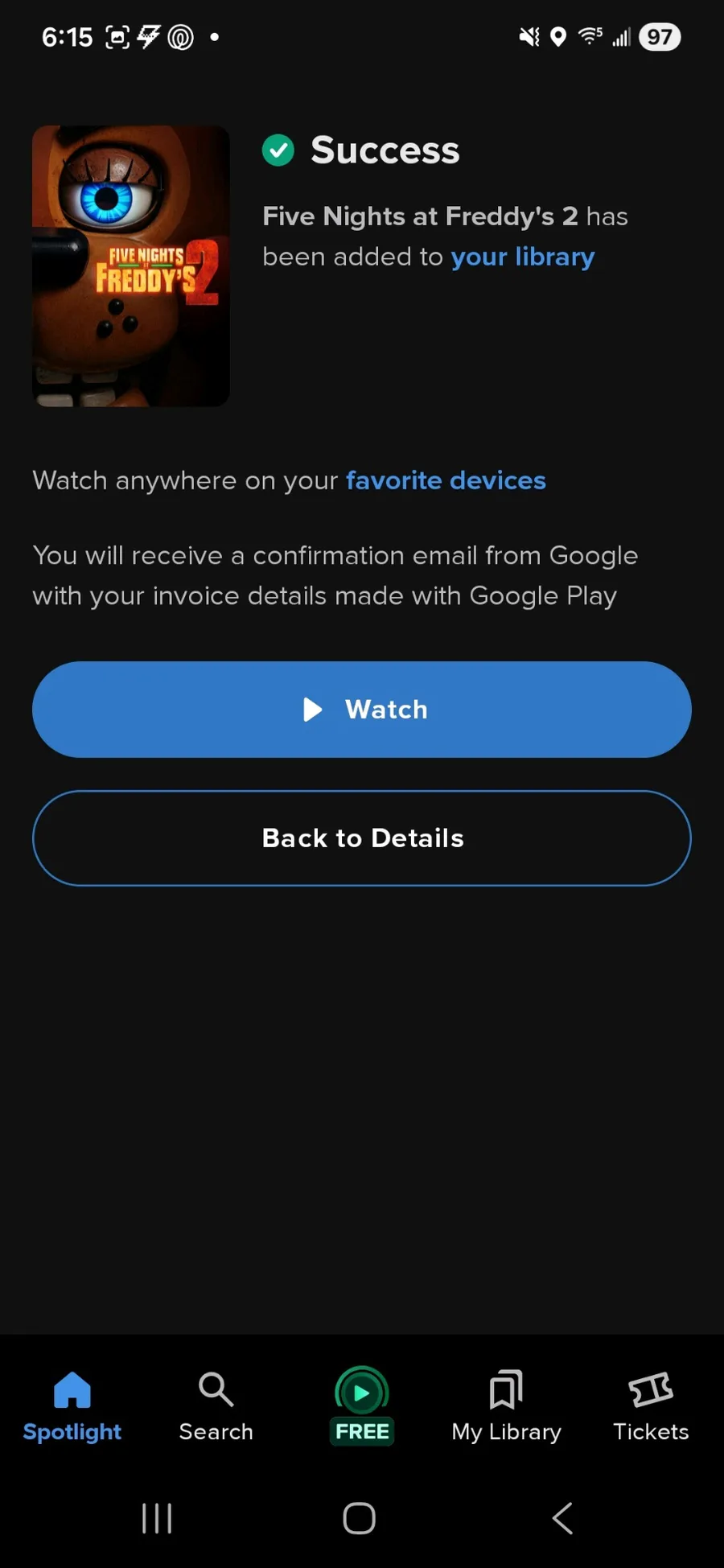Go to My Library tab
724x1568 pixels.
[x=506, y=1406]
